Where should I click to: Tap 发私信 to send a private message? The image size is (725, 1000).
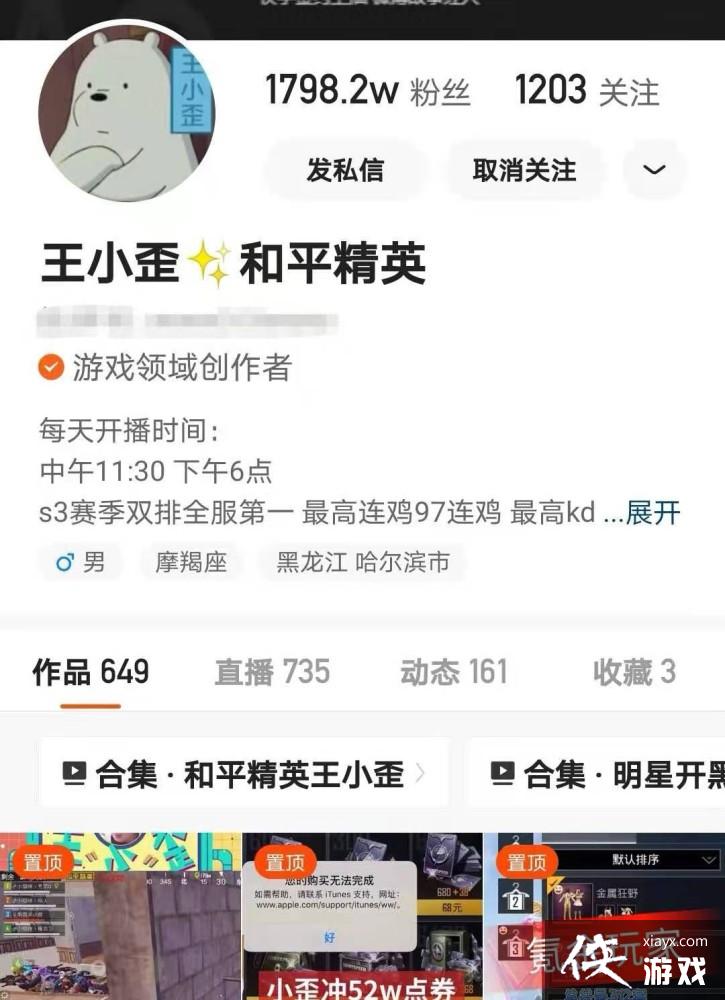(x=344, y=170)
